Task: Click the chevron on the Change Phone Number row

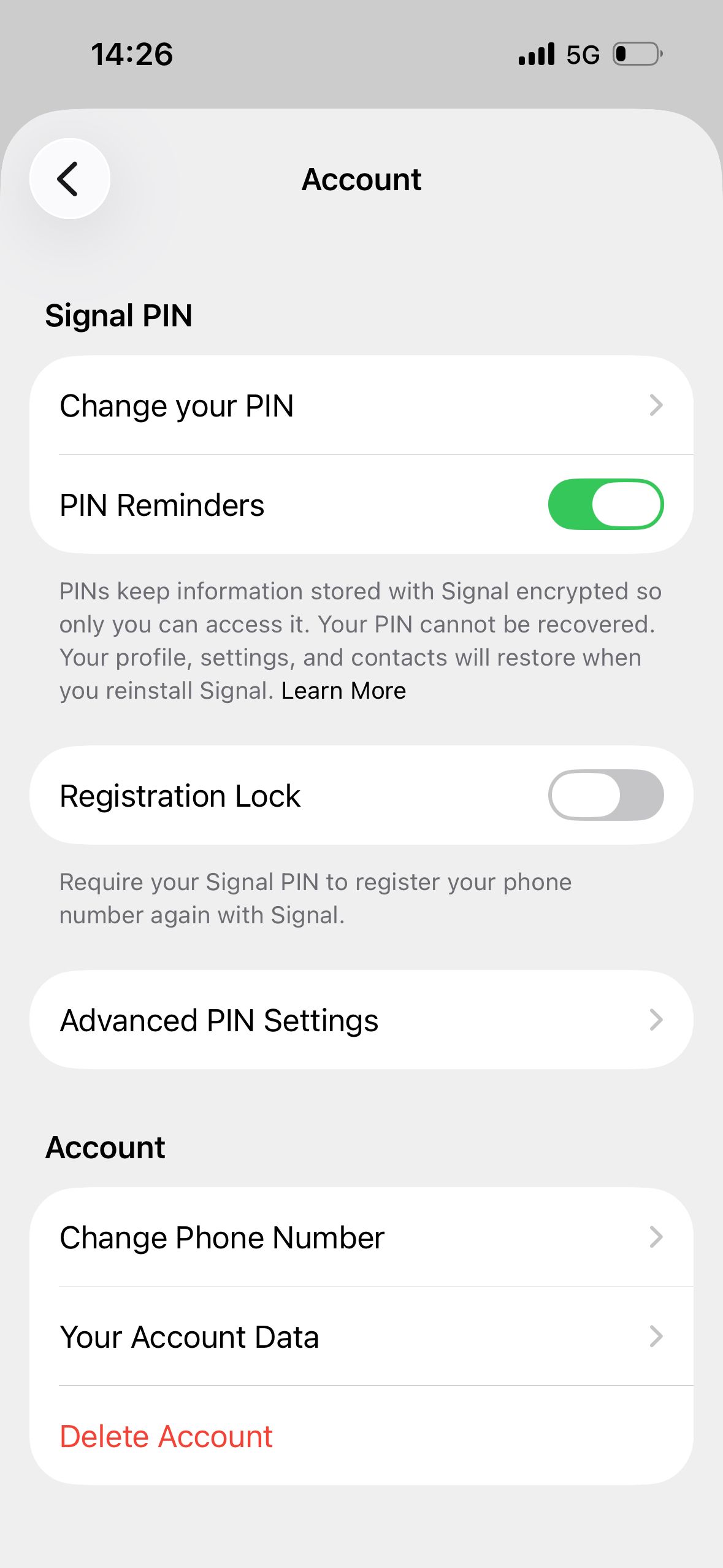Action: [x=657, y=1237]
